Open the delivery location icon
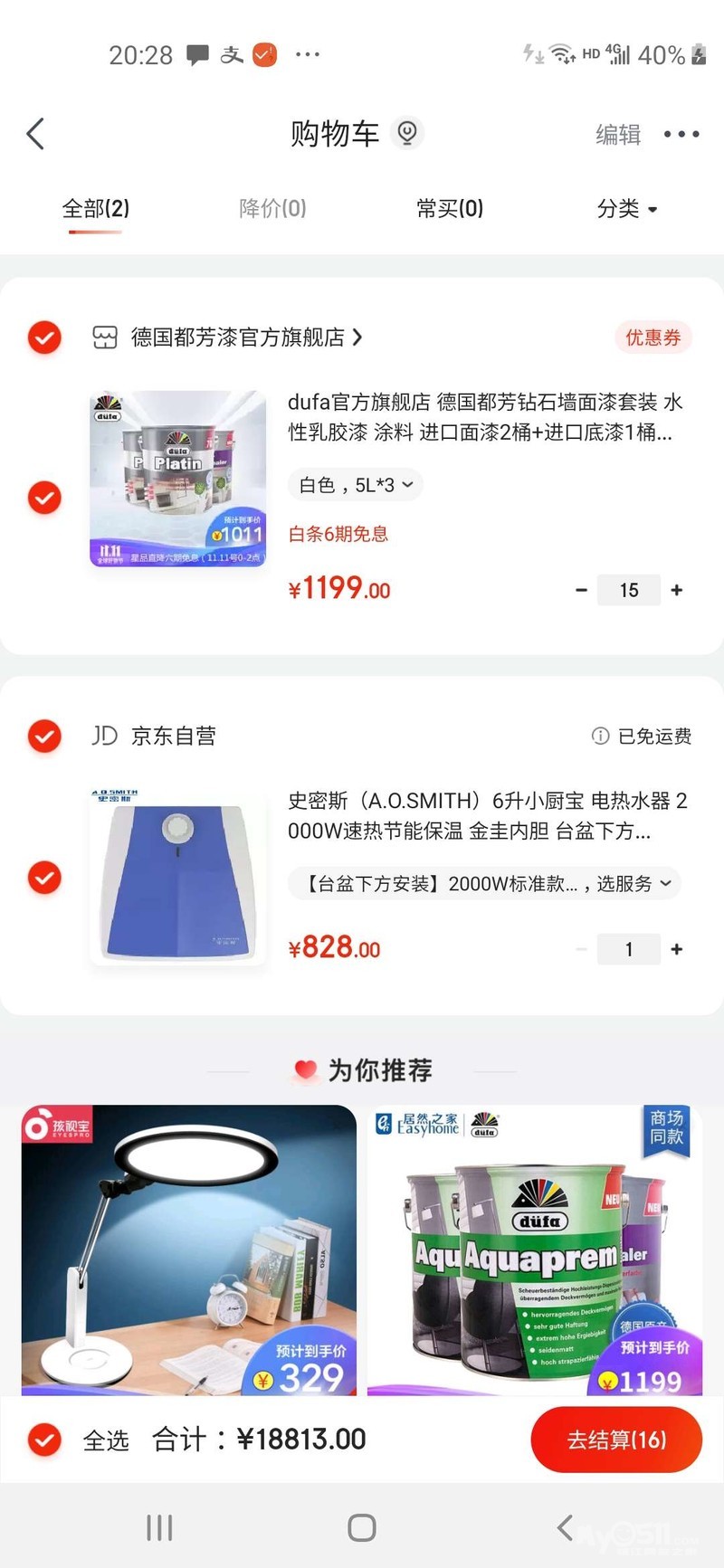The image size is (724, 1568). (407, 133)
